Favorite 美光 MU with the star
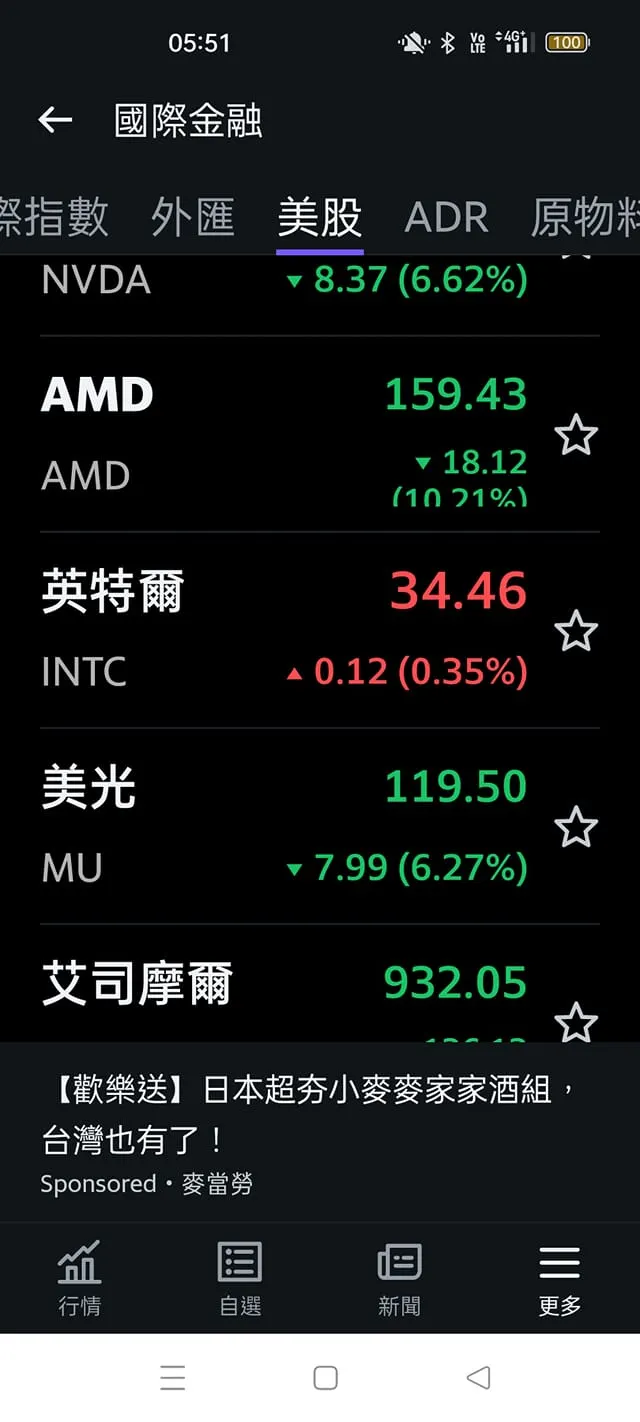640x1422 pixels. click(x=576, y=827)
